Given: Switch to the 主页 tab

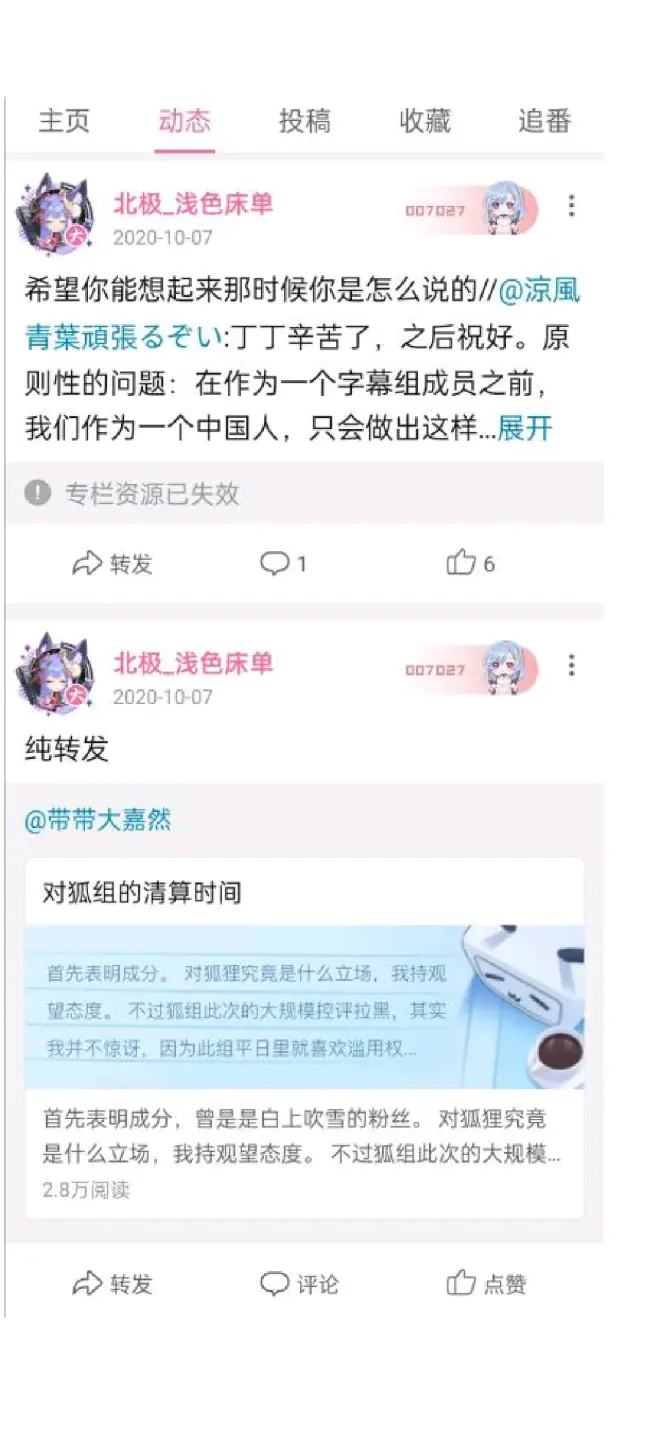Looking at the screenshot, I should point(64,122).
